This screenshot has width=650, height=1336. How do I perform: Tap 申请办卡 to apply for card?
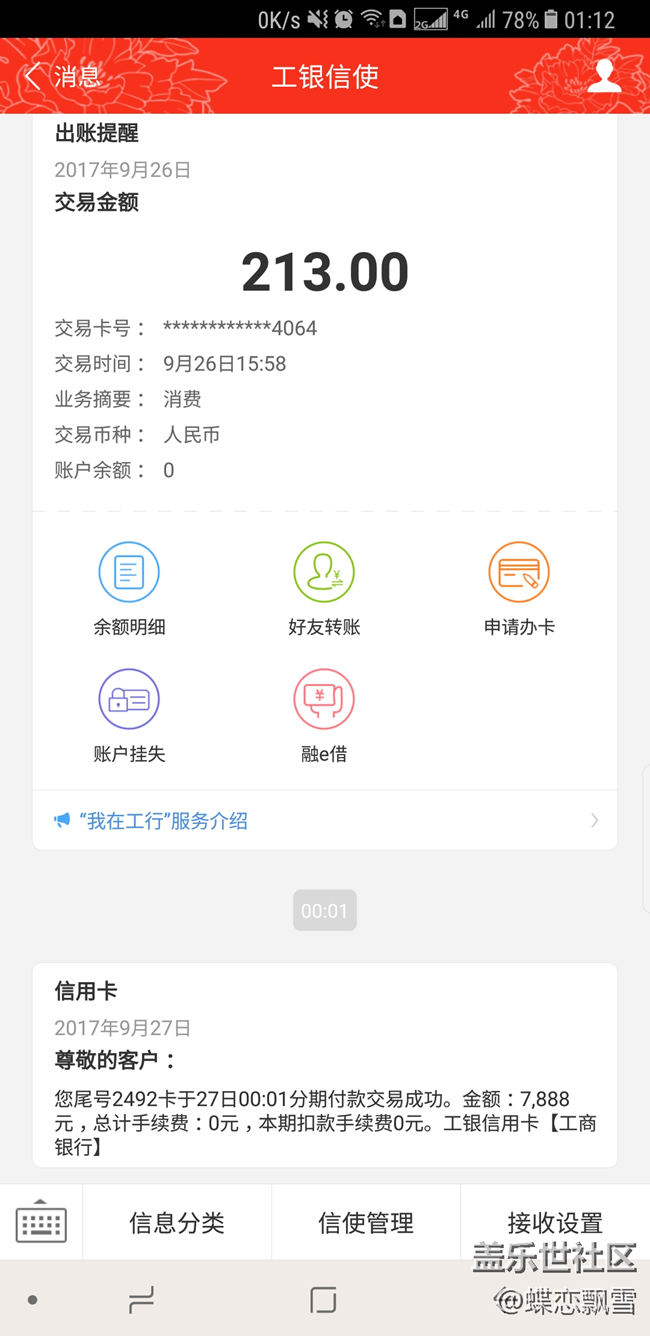pos(519,589)
